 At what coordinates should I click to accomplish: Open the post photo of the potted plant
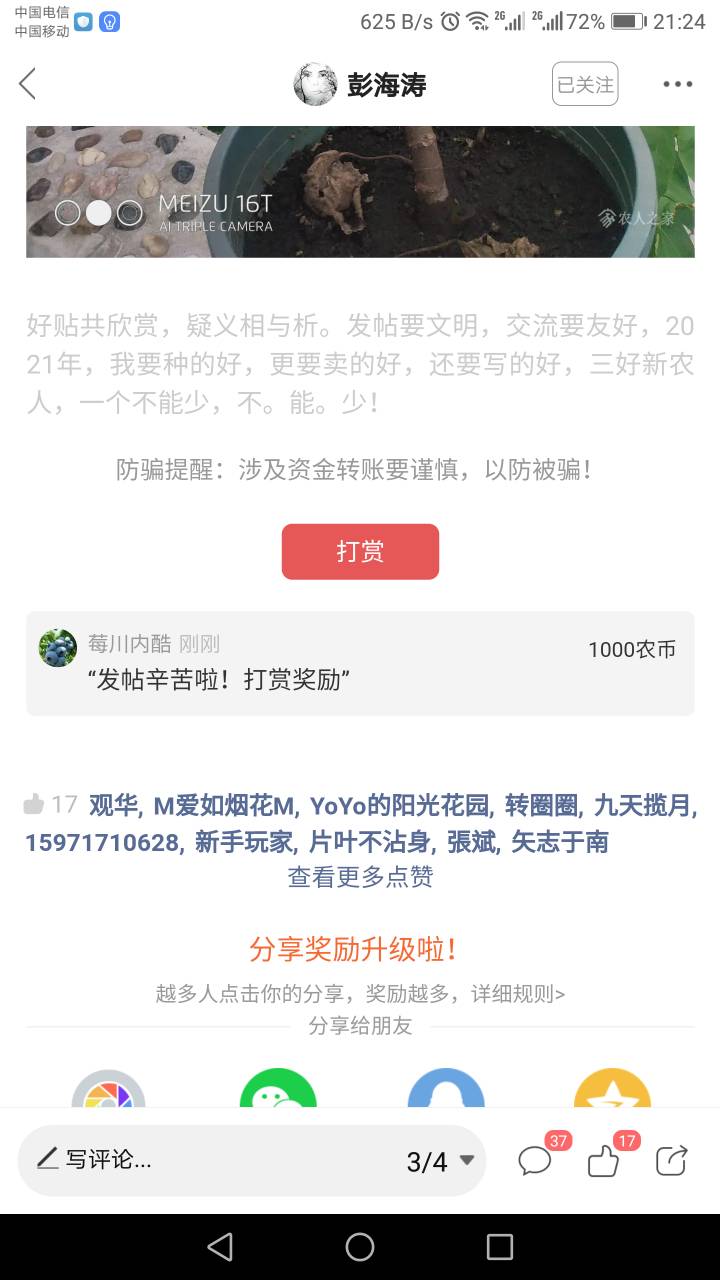tap(360, 191)
